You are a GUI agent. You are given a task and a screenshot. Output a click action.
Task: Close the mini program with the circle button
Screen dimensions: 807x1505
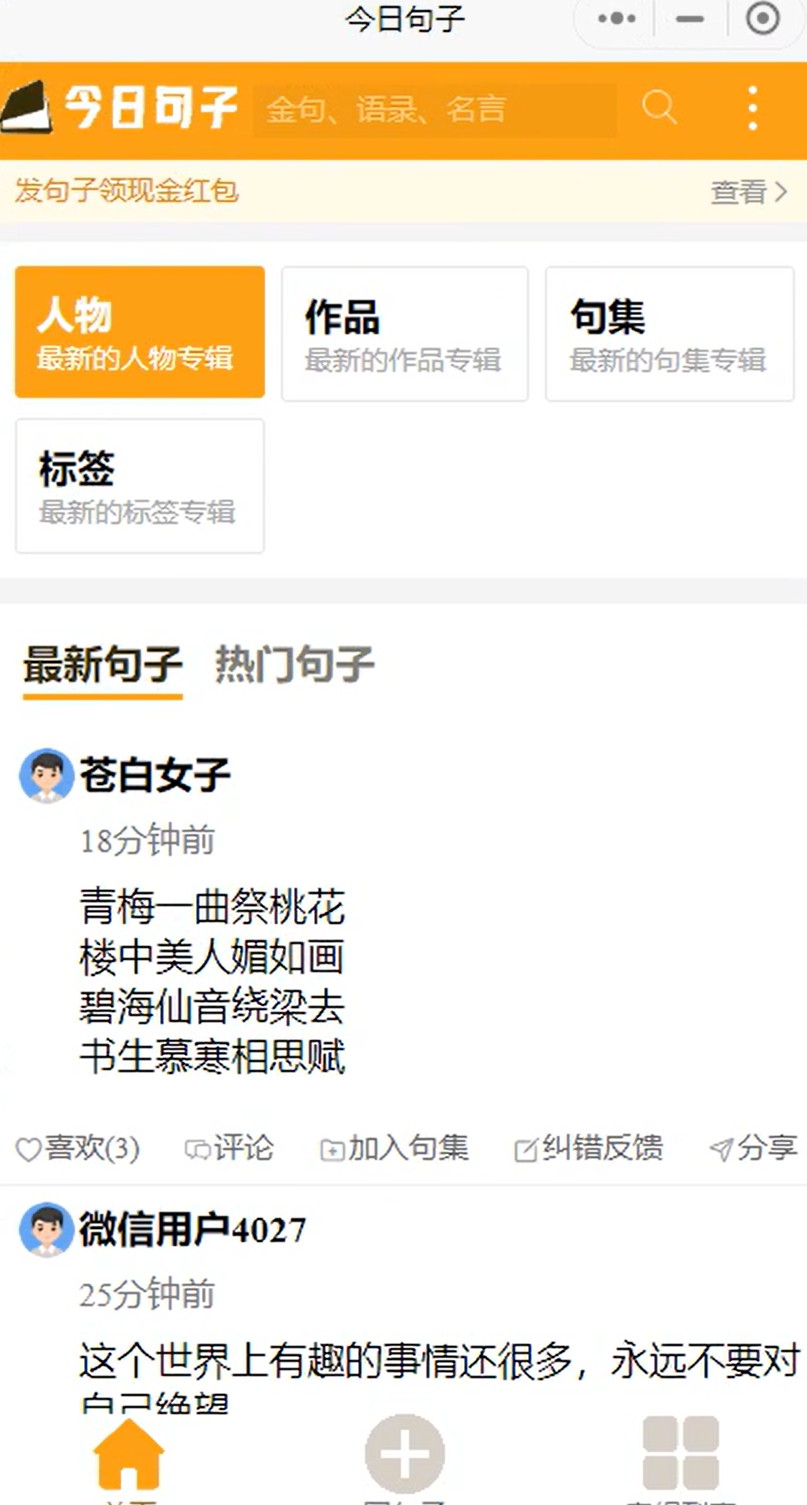tap(762, 19)
